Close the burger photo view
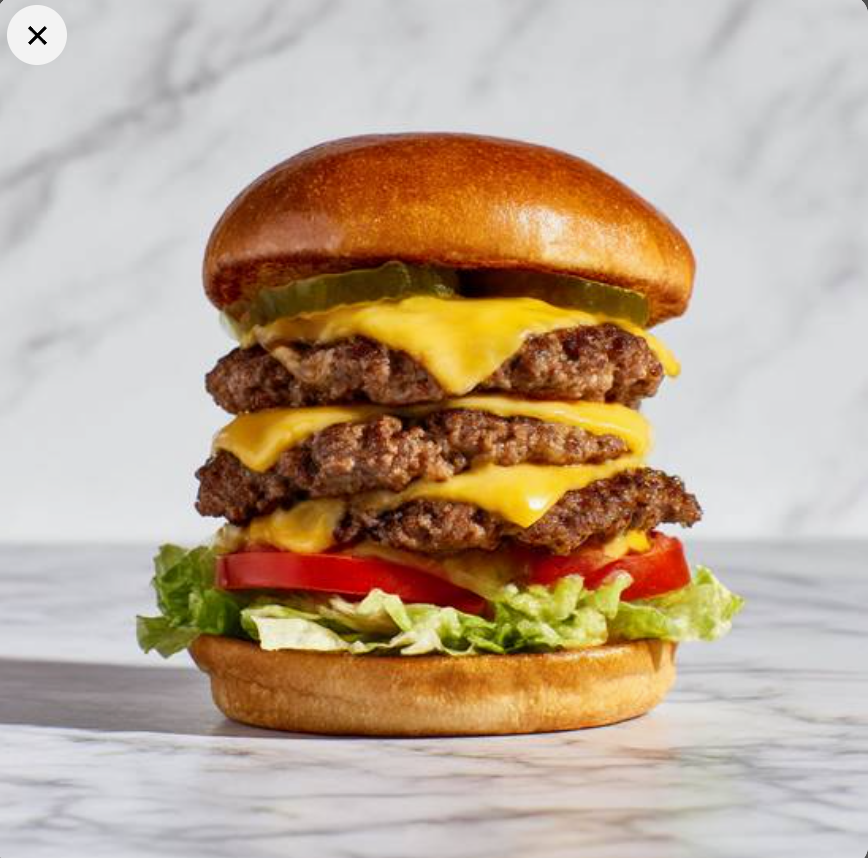This screenshot has height=858, width=868. (37, 36)
